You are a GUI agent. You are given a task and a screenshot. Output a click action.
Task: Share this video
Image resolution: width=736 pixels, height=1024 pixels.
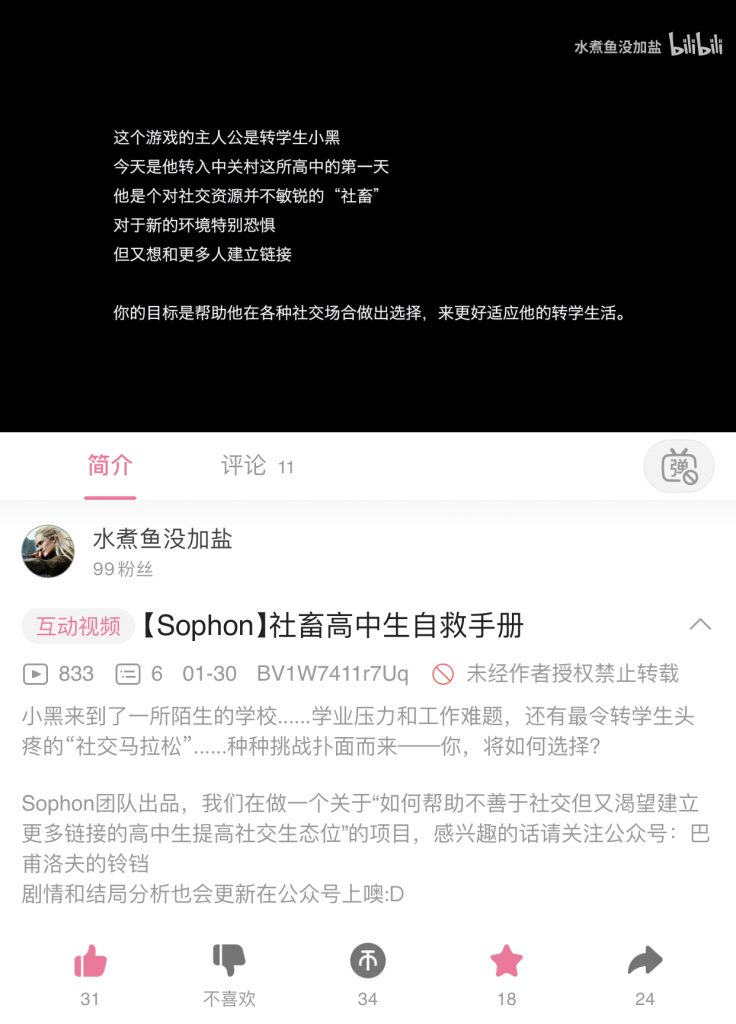coord(644,962)
